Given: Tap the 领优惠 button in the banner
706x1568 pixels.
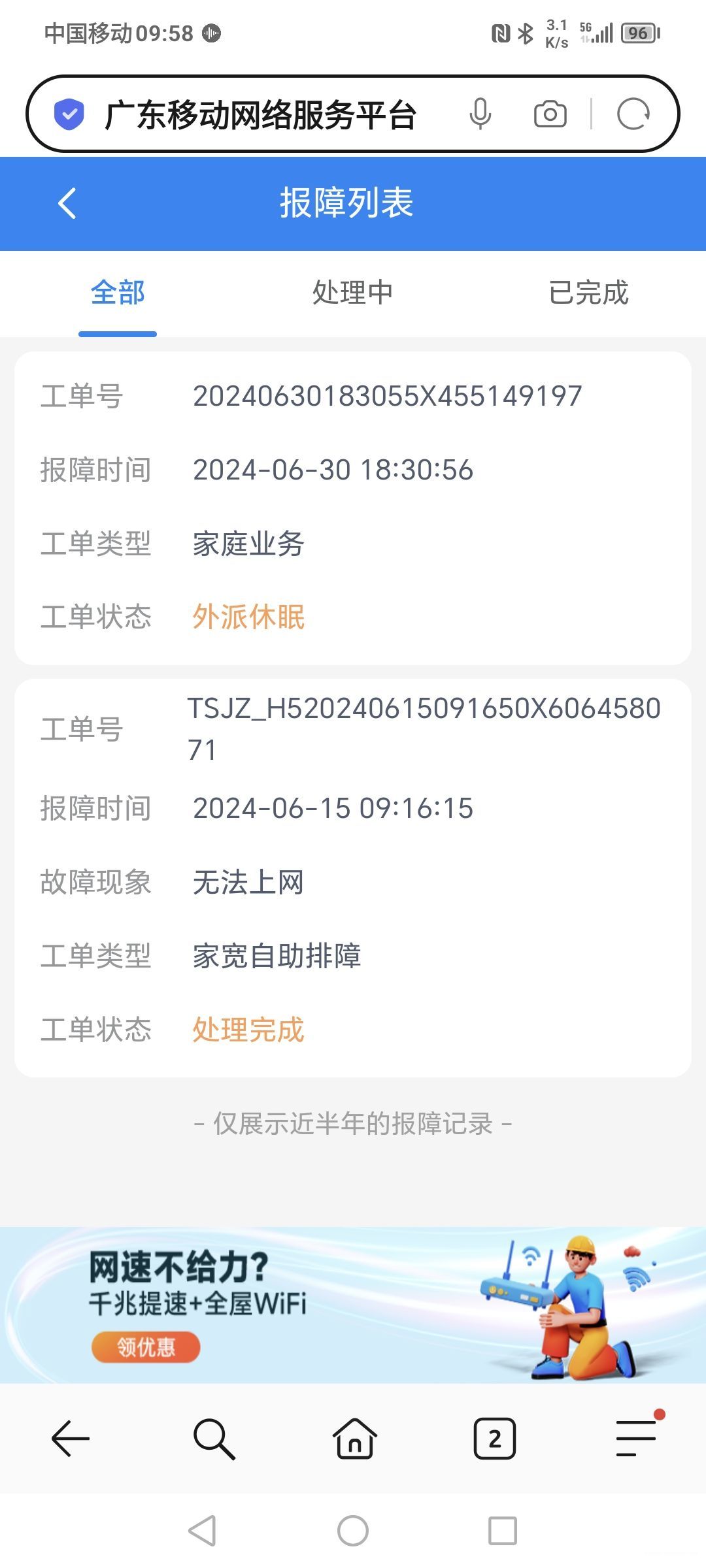Looking at the screenshot, I should click(x=146, y=1347).
